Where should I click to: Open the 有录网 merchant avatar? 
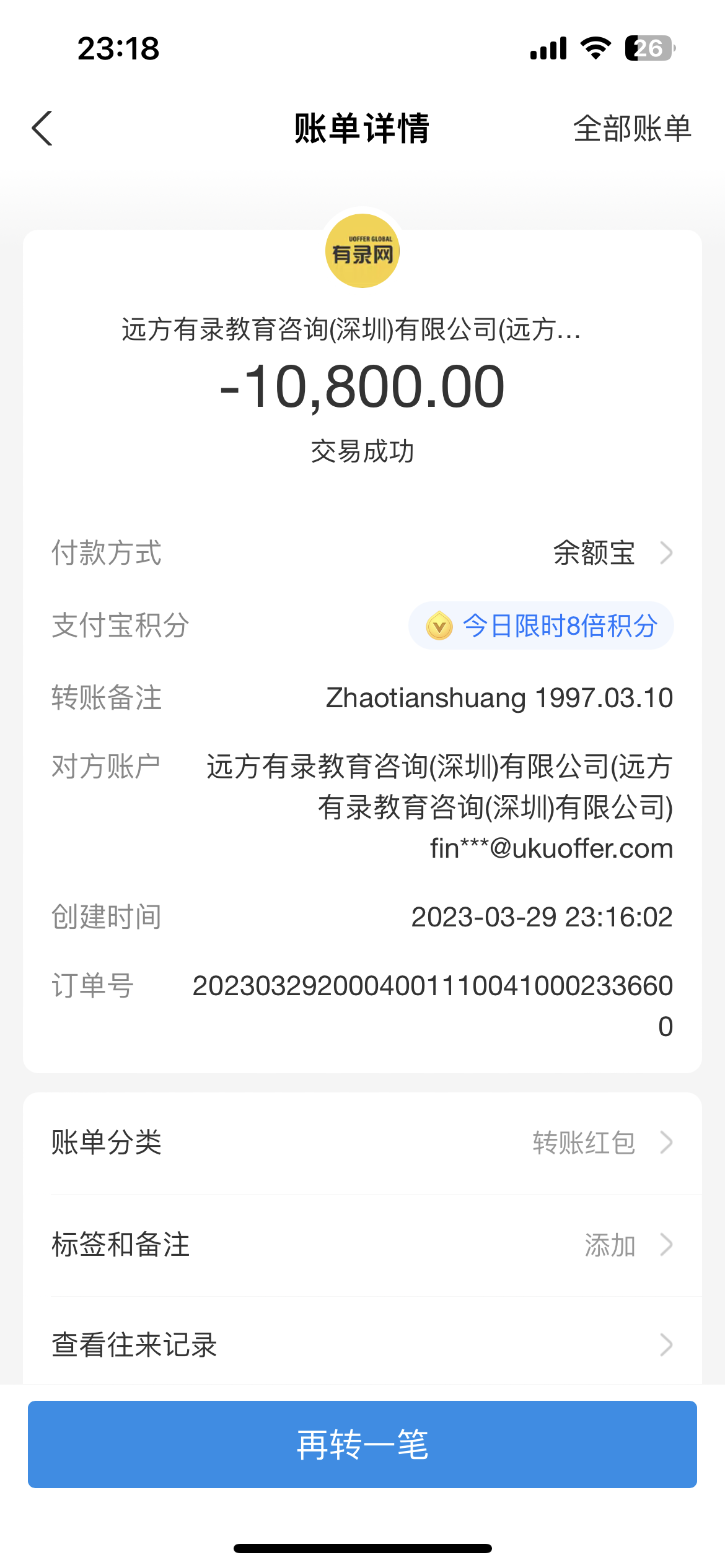362,251
